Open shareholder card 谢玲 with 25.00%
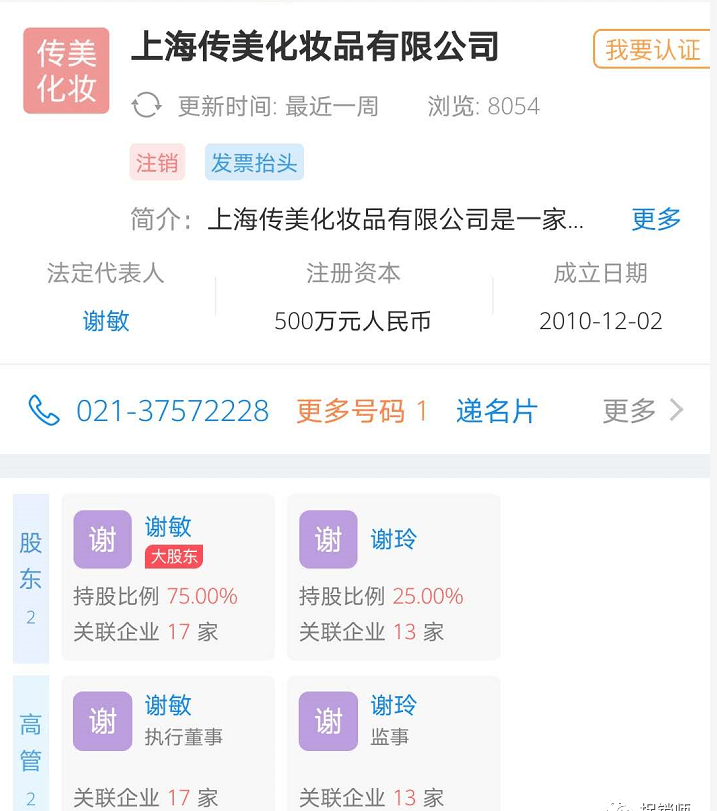Screen dimensions: 717x811 point(393,576)
